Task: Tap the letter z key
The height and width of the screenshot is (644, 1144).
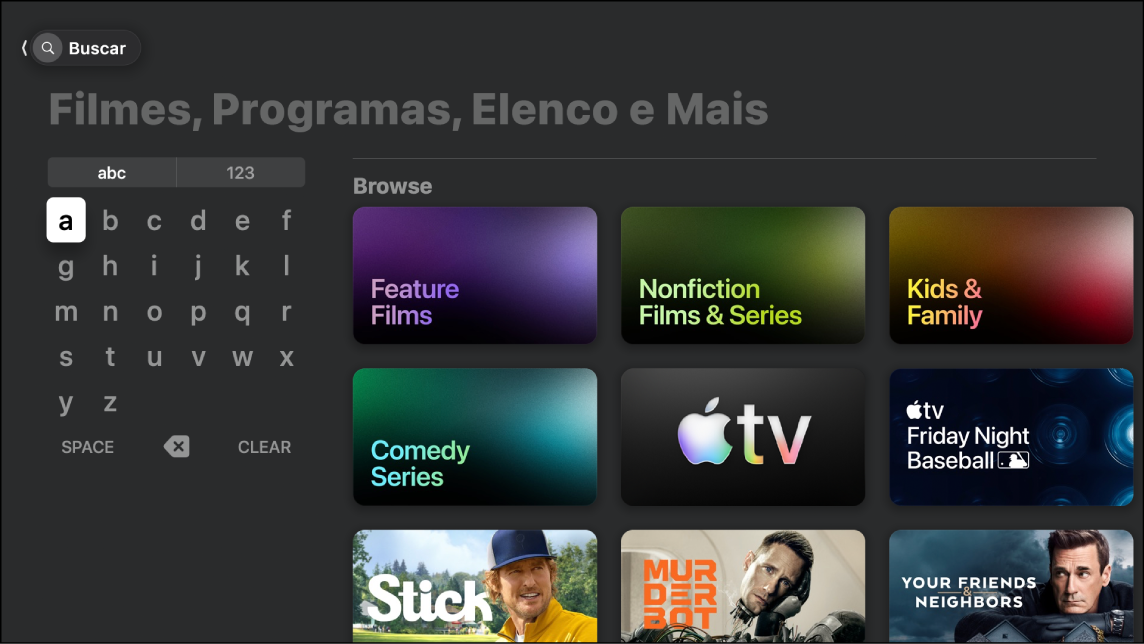Action: 110,404
